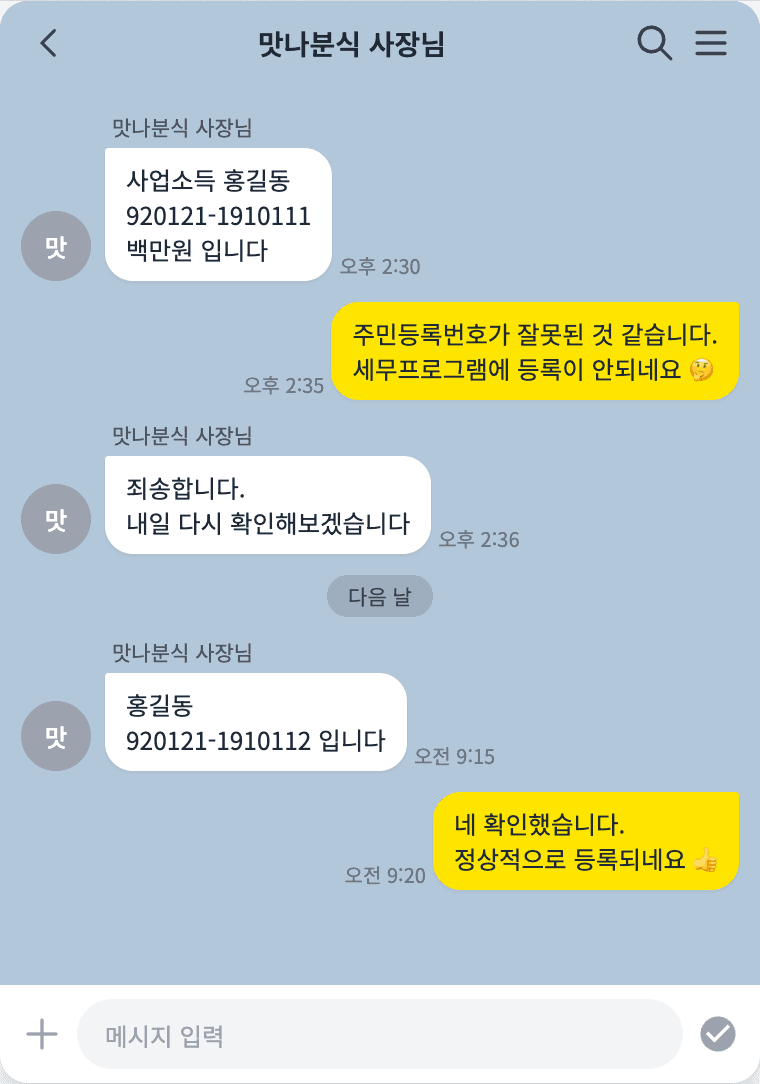This screenshot has height=1084, width=760.
Task: Open the in-chat search magnifier
Action: tap(655, 44)
